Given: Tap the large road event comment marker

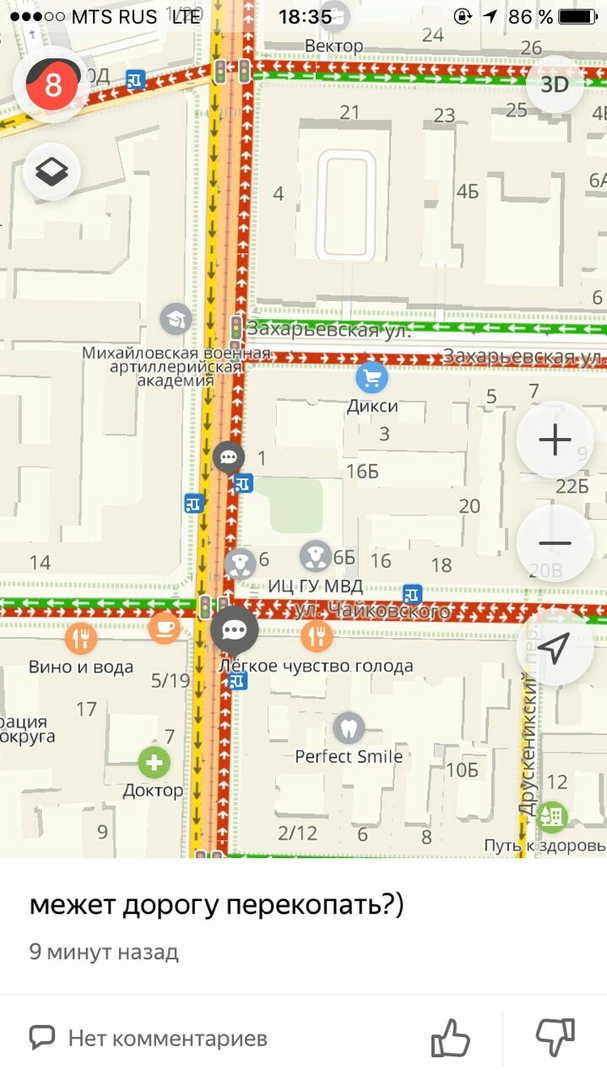Looking at the screenshot, I should pyautogui.click(x=235, y=630).
